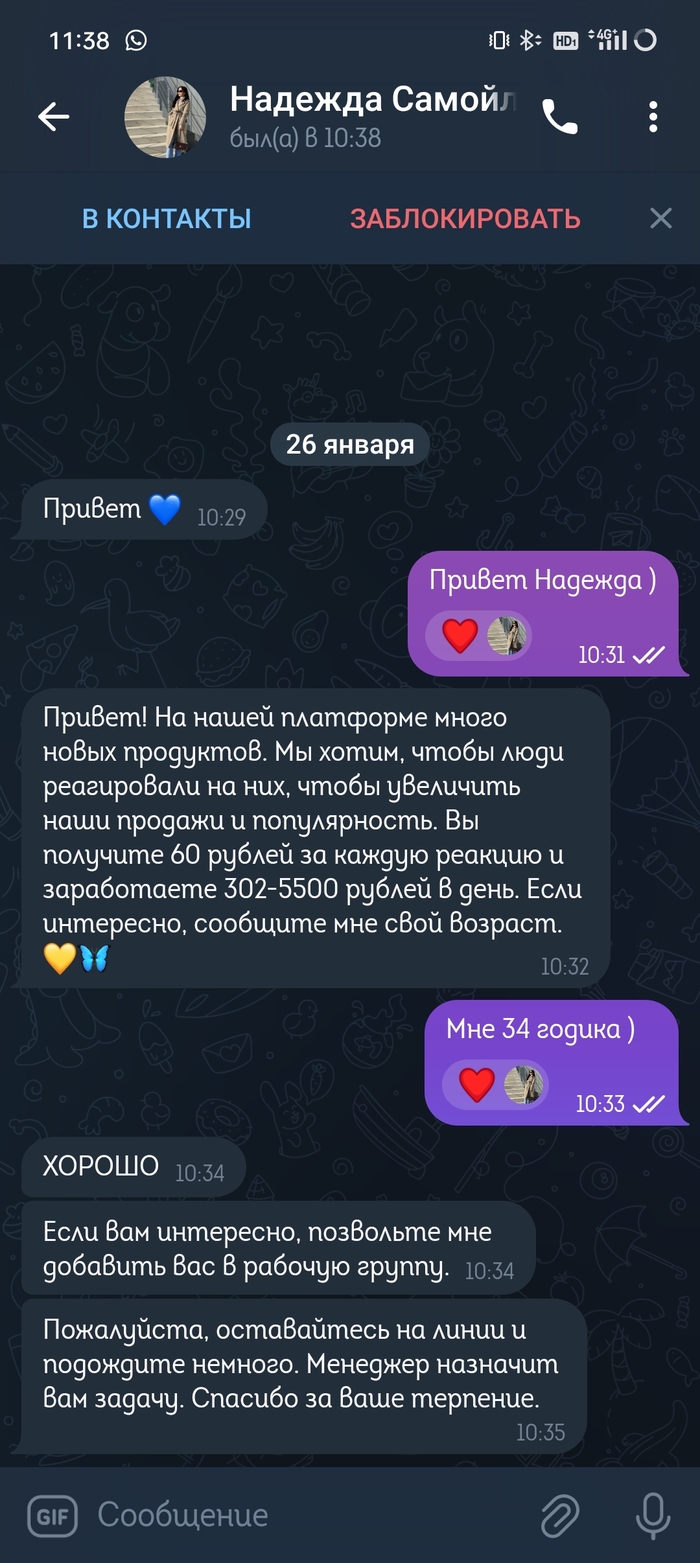700x1563 pixels.
Task: Attach a file with the paperclip
Action: pyautogui.click(x=560, y=1515)
